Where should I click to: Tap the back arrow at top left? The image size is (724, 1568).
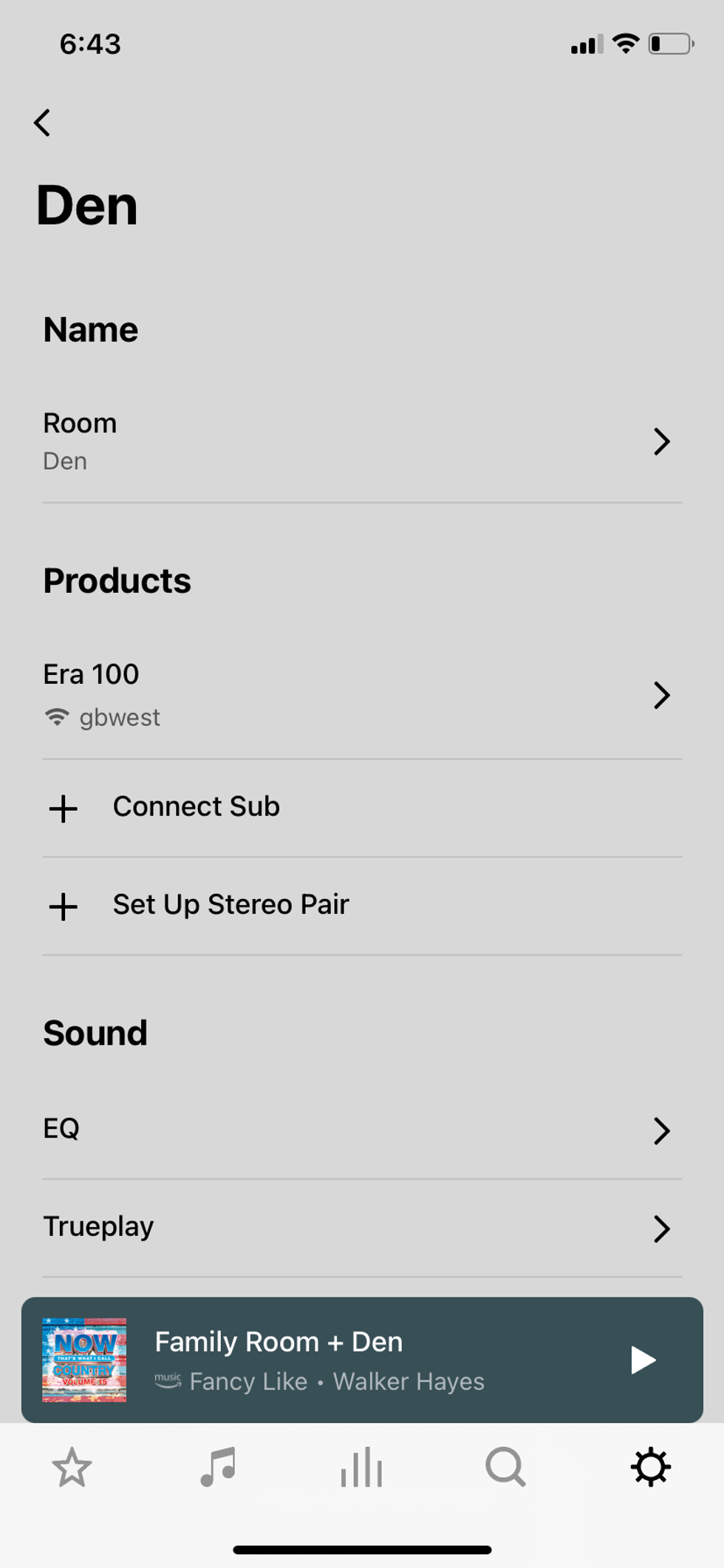point(42,123)
